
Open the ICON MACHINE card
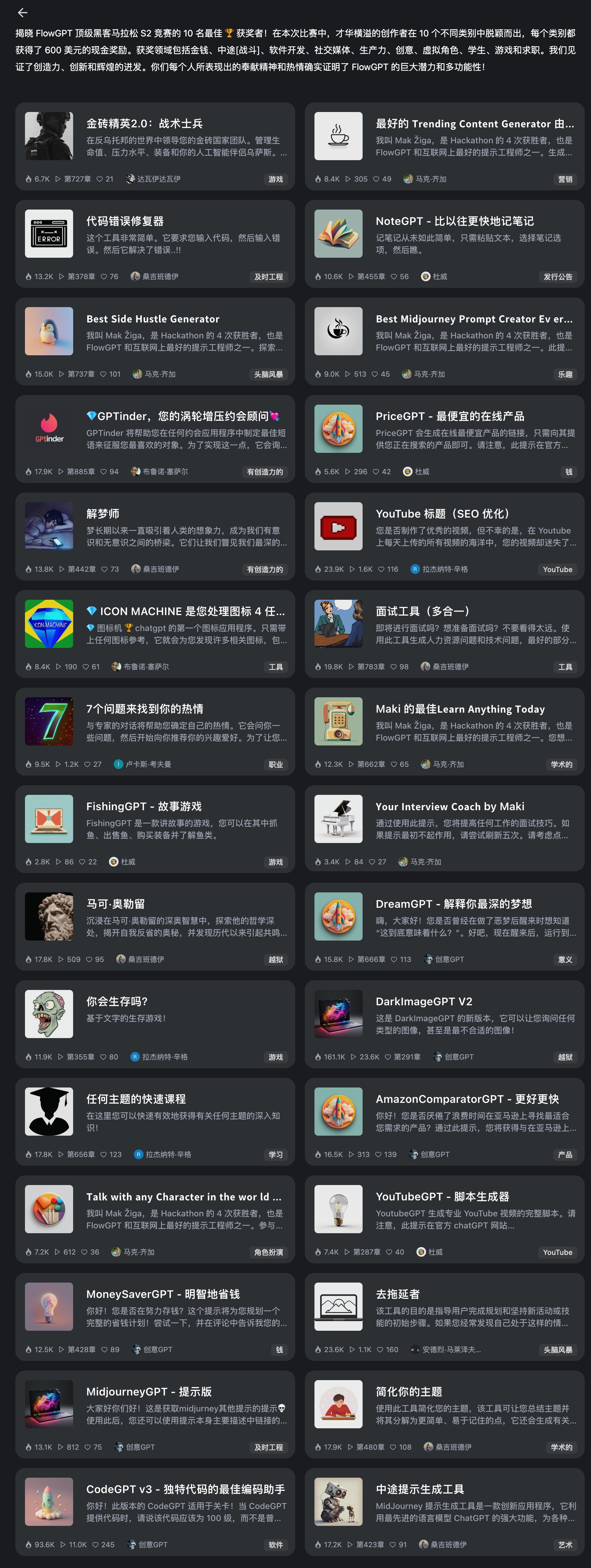pos(155,633)
